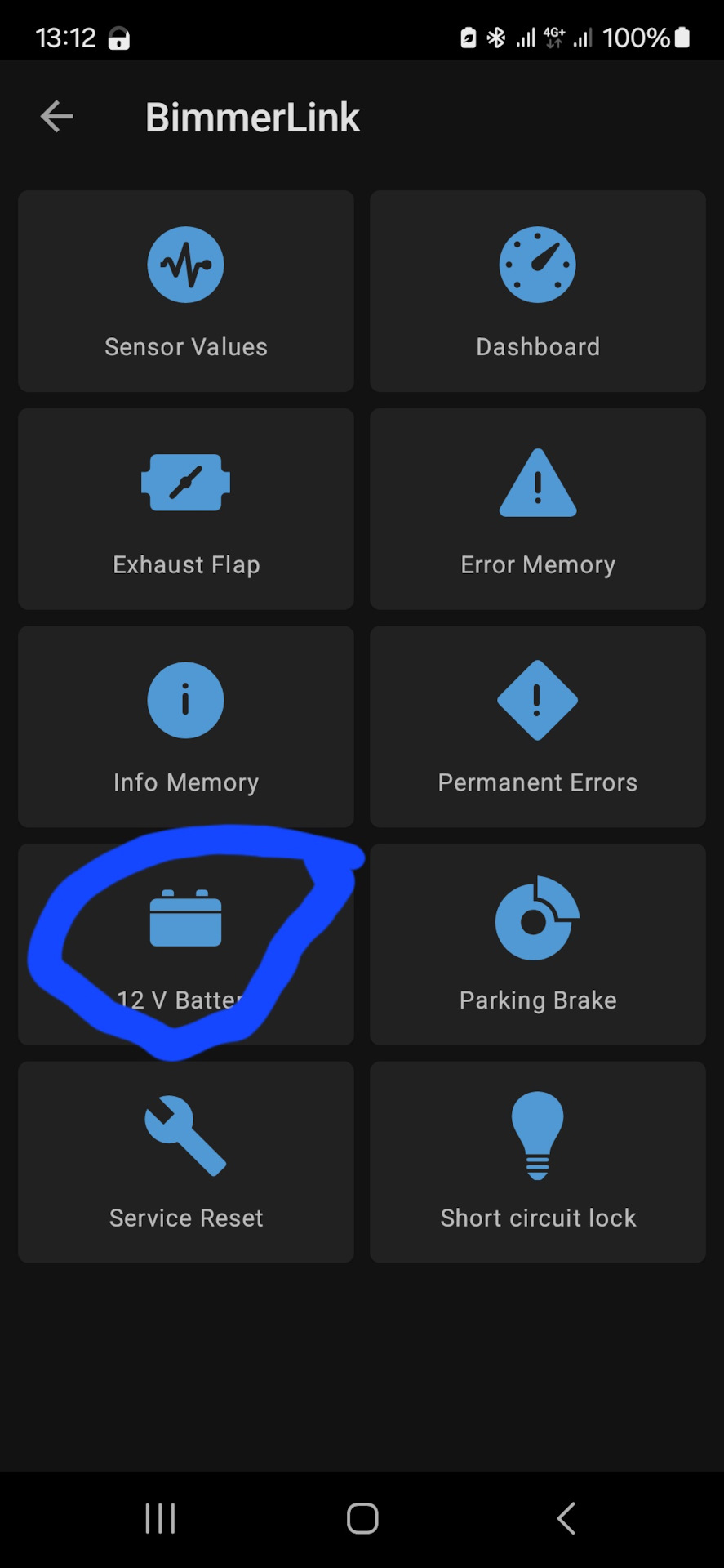Tap the system home button
Image resolution: width=724 pixels, height=1568 pixels.
coord(362,1519)
